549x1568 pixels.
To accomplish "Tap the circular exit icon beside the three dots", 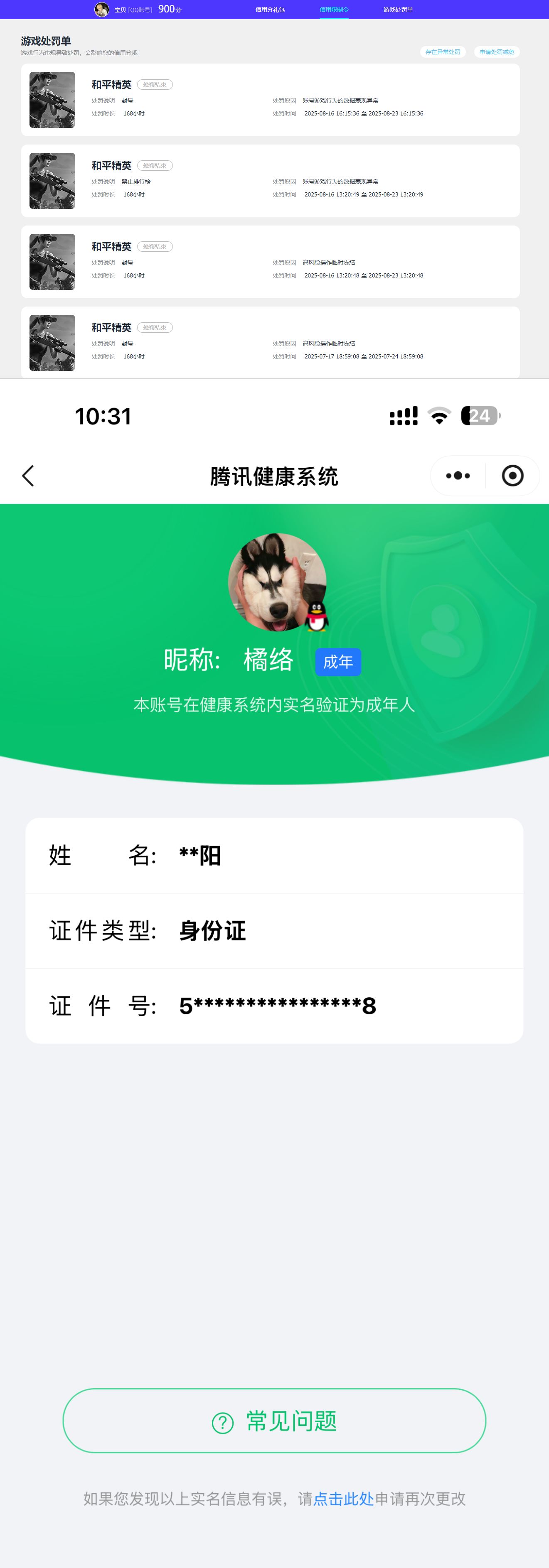I will 512,476.
